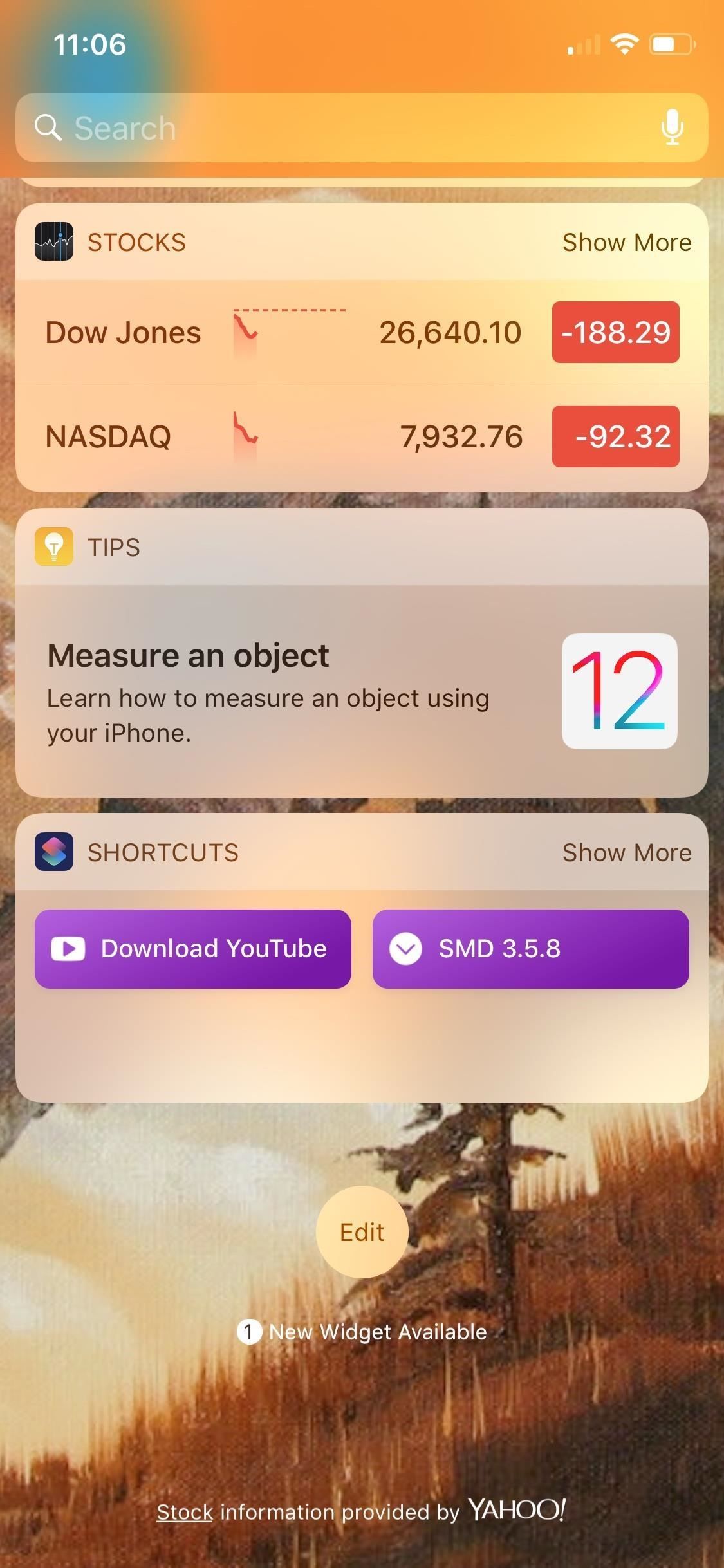Open Show More for the Stocks widget
The image size is (724, 1568).
click(x=627, y=242)
